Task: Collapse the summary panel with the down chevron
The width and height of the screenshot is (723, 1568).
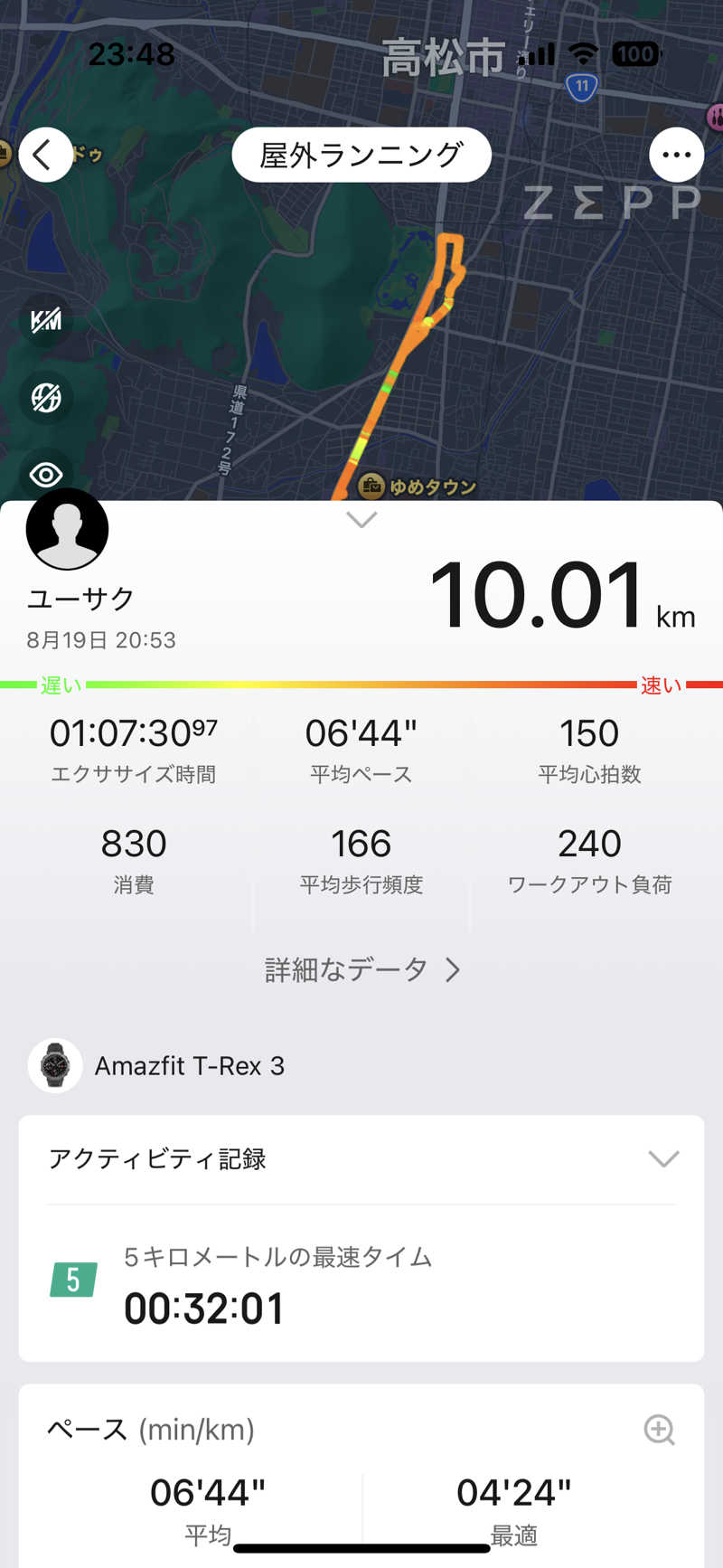Action: (x=361, y=520)
